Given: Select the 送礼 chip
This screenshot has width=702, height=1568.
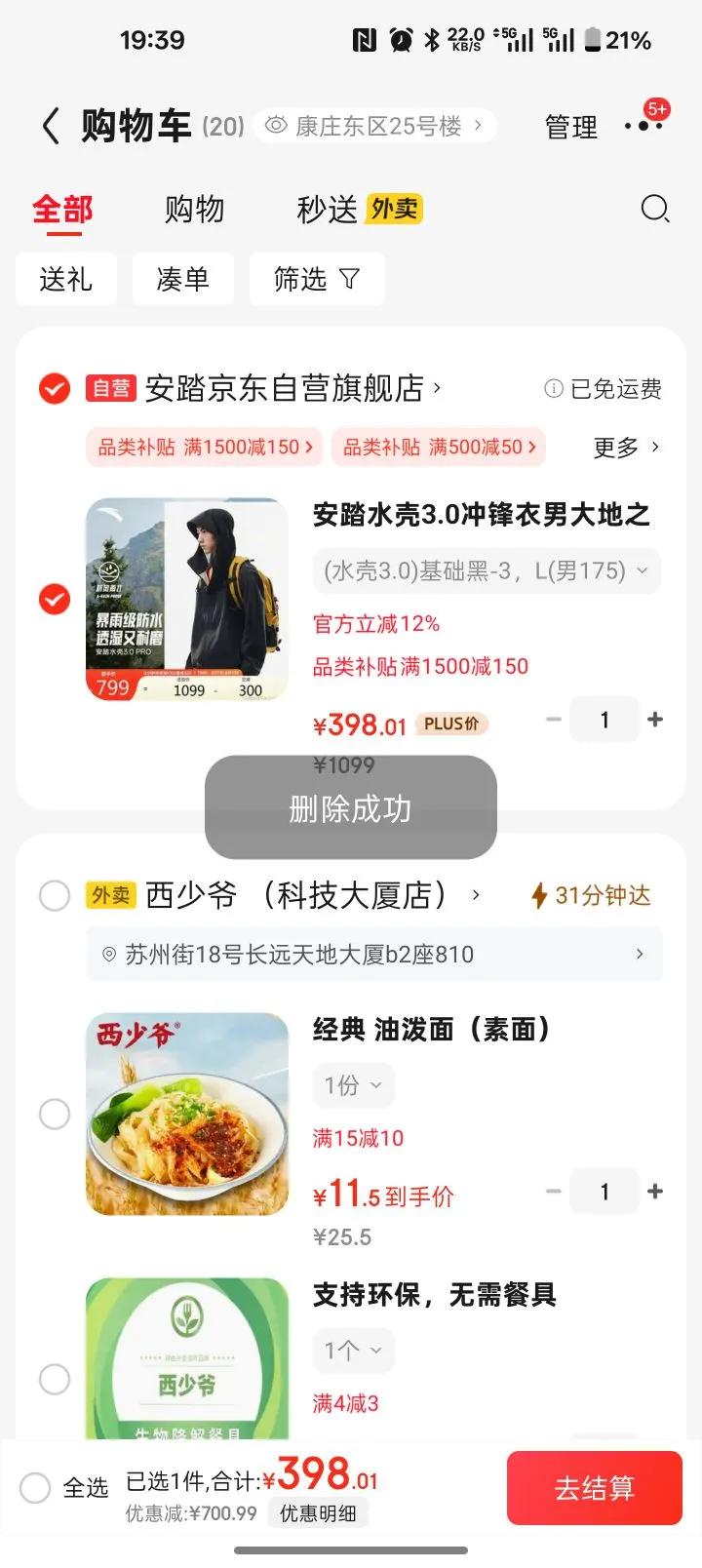Looking at the screenshot, I should (66, 280).
